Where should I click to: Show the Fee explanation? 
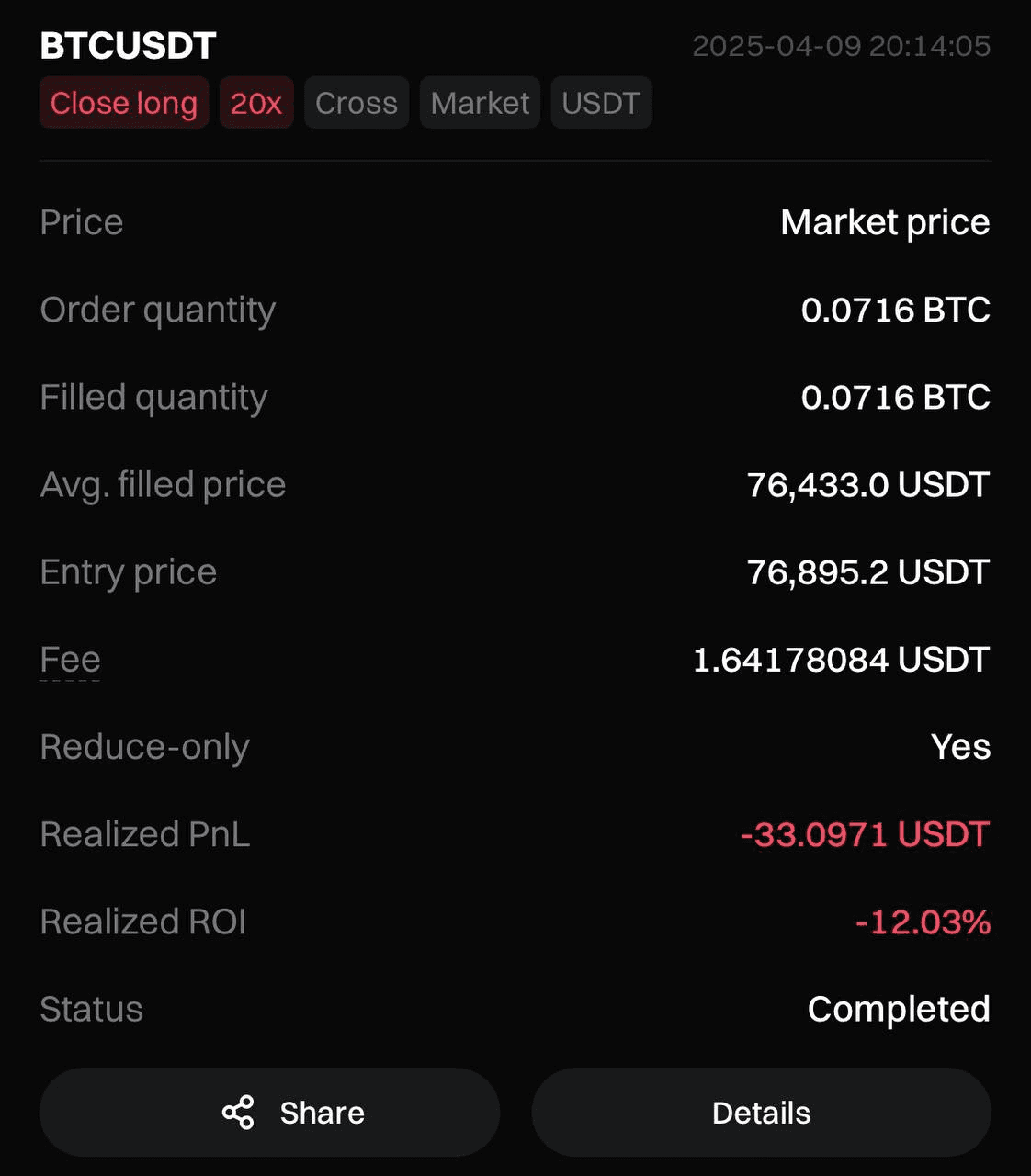click(70, 660)
